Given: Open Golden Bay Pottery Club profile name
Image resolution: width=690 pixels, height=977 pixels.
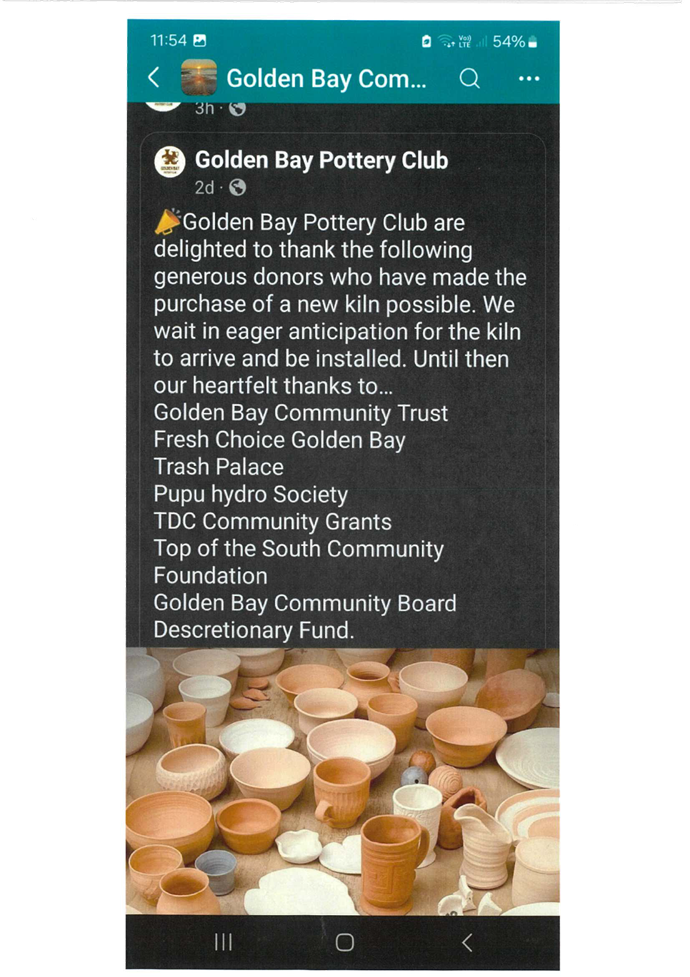Looking at the screenshot, I should 321,160.
